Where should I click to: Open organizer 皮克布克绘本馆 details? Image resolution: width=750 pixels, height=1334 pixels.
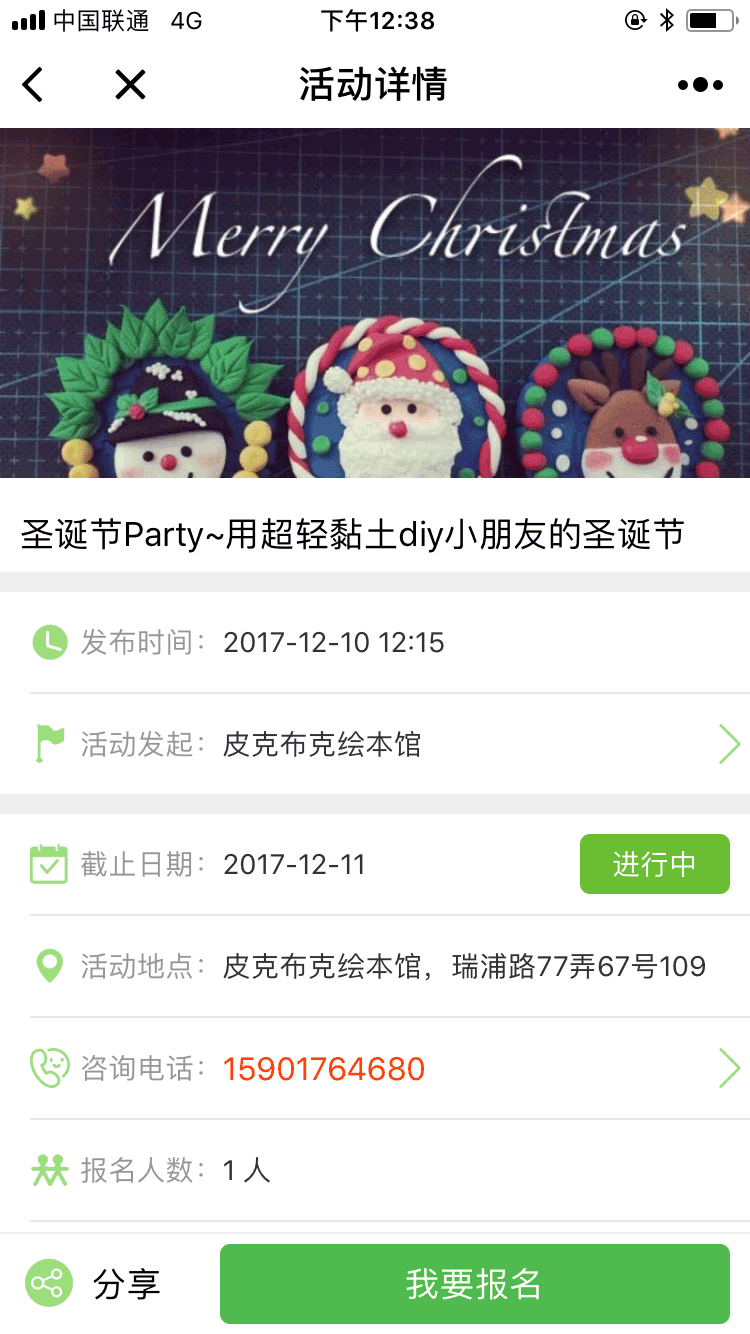(390, 745)
